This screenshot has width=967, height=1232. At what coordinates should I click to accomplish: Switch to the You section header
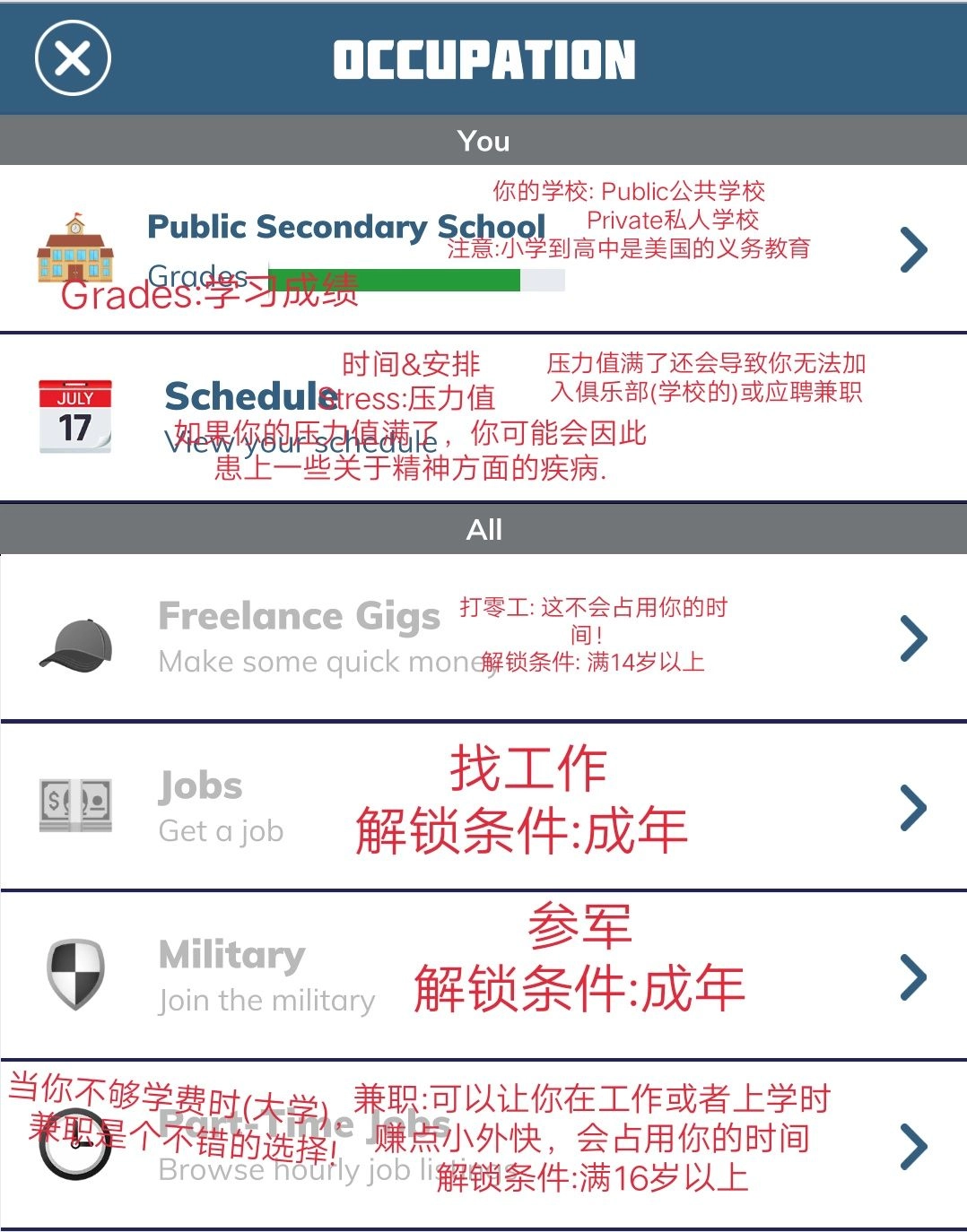pyautogui.click(x=483, y=141)
